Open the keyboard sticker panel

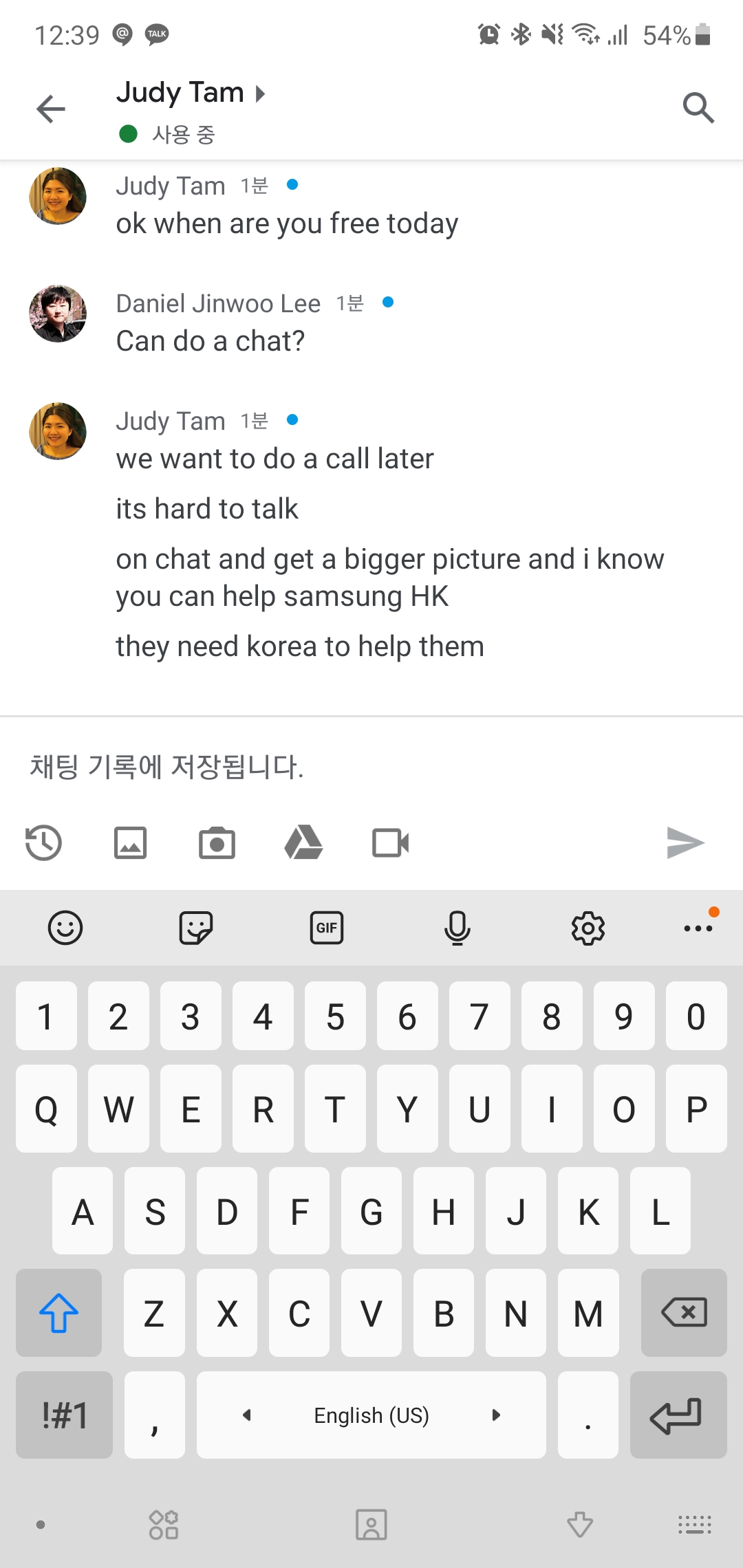pos(196,928)
